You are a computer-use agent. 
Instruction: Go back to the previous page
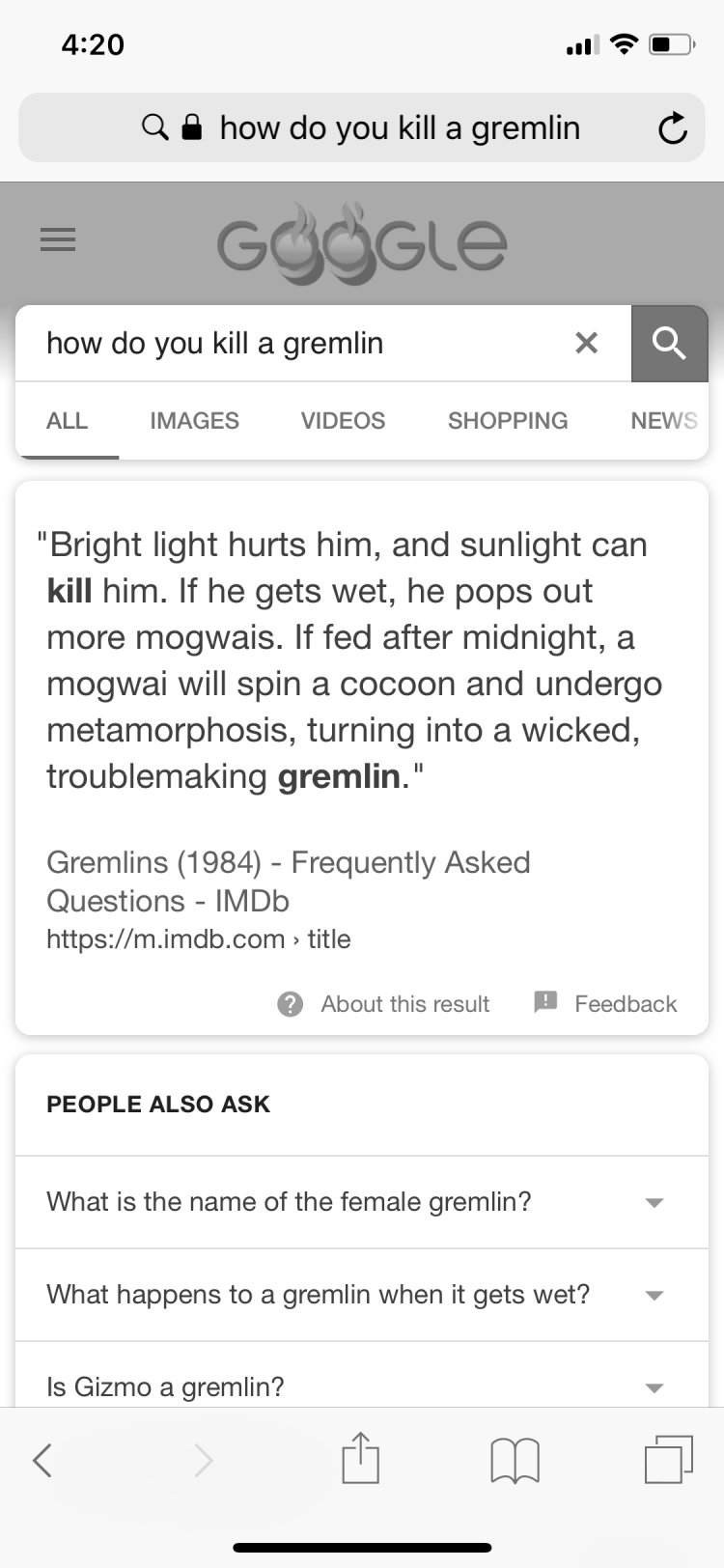pos(42,1459)
